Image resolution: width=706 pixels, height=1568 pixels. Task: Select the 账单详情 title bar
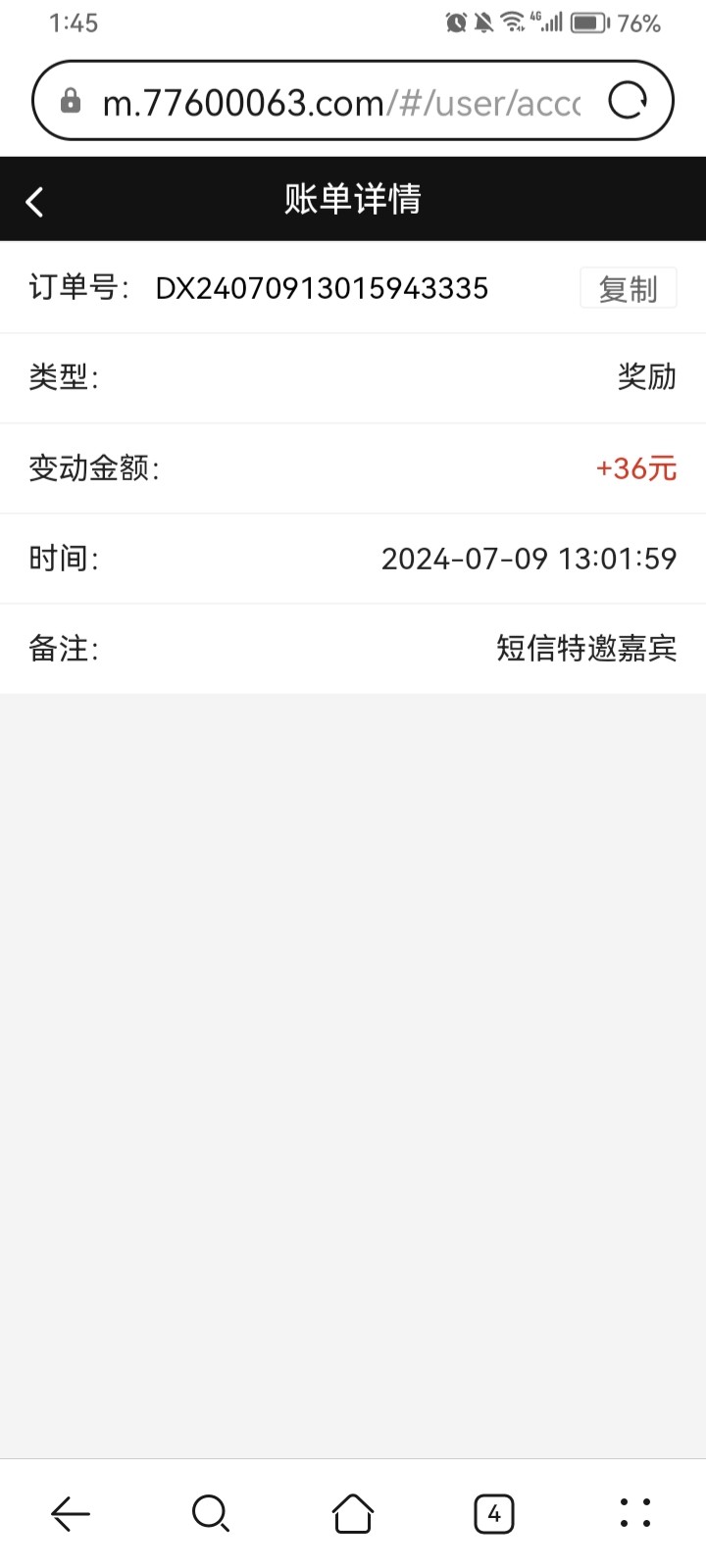(353, 199)
